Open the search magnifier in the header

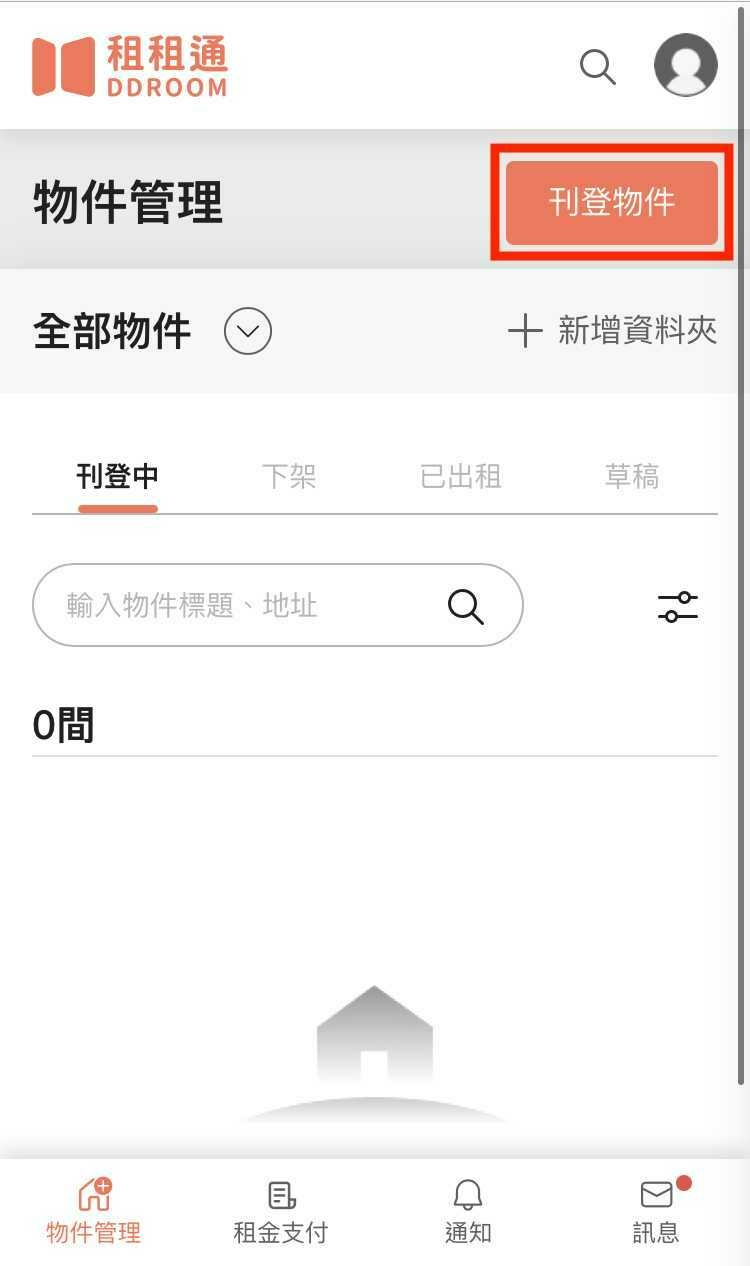tap(597, 67)
